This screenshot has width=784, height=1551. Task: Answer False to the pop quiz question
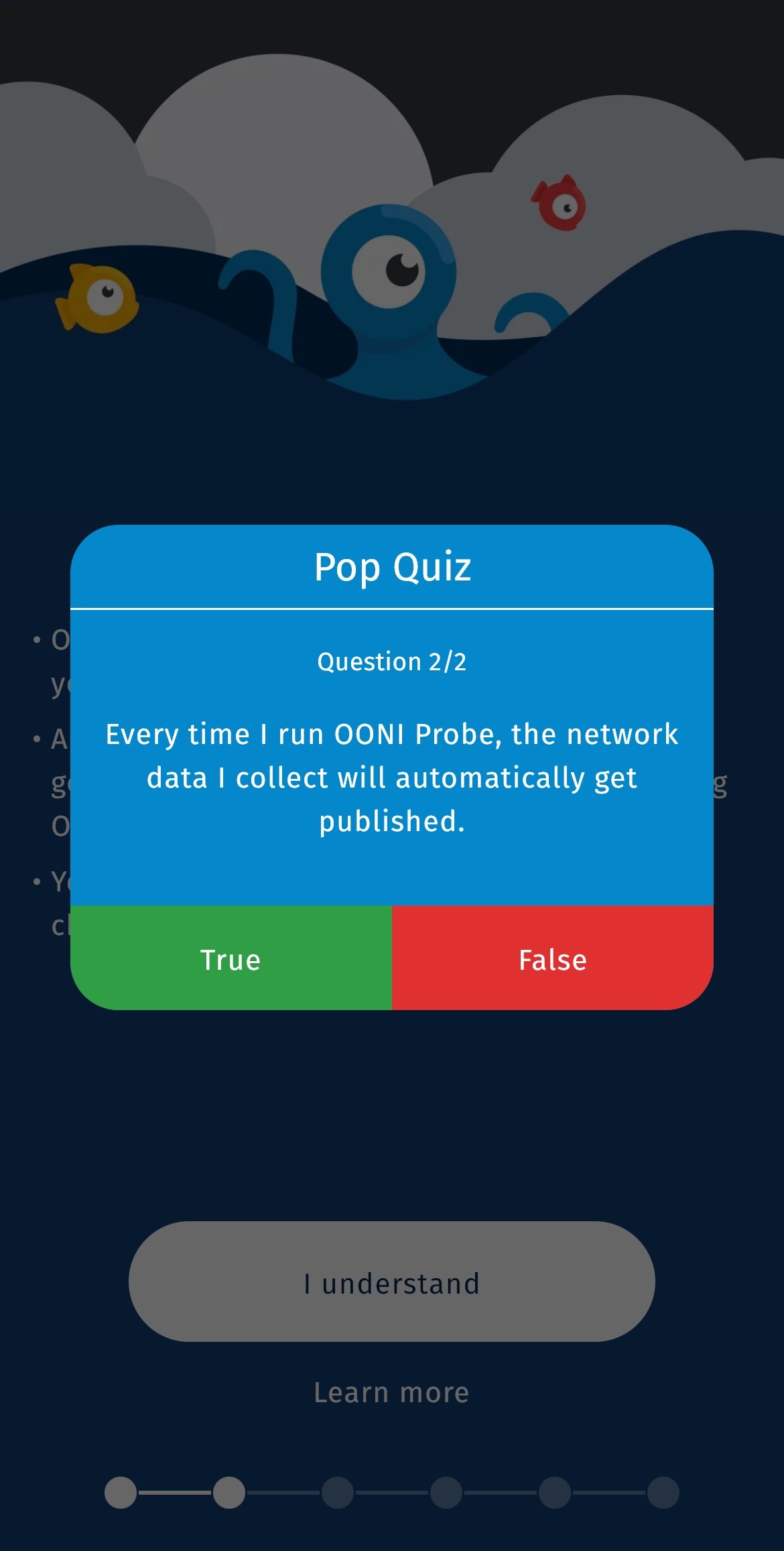pos(552,958)
